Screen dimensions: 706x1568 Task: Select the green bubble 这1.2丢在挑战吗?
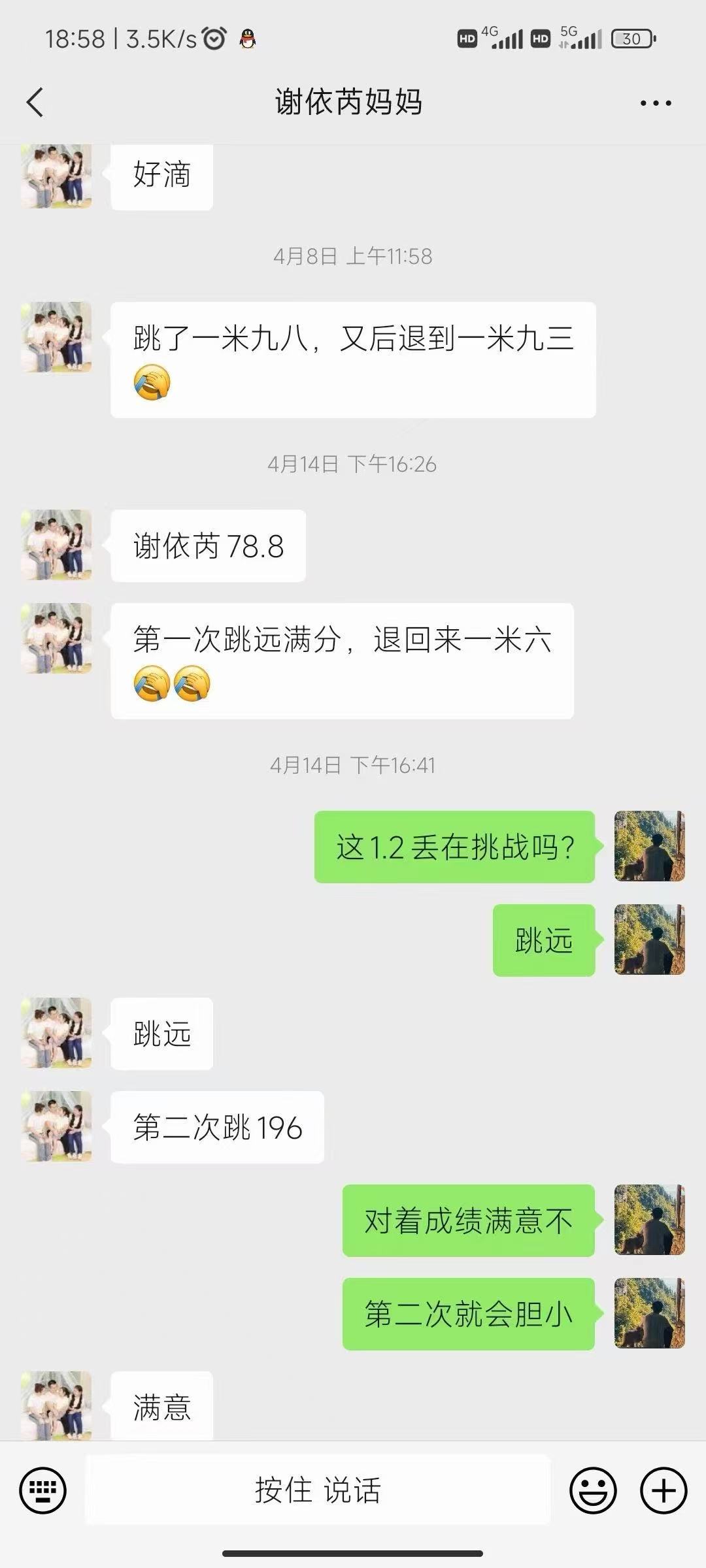[456, 847]
